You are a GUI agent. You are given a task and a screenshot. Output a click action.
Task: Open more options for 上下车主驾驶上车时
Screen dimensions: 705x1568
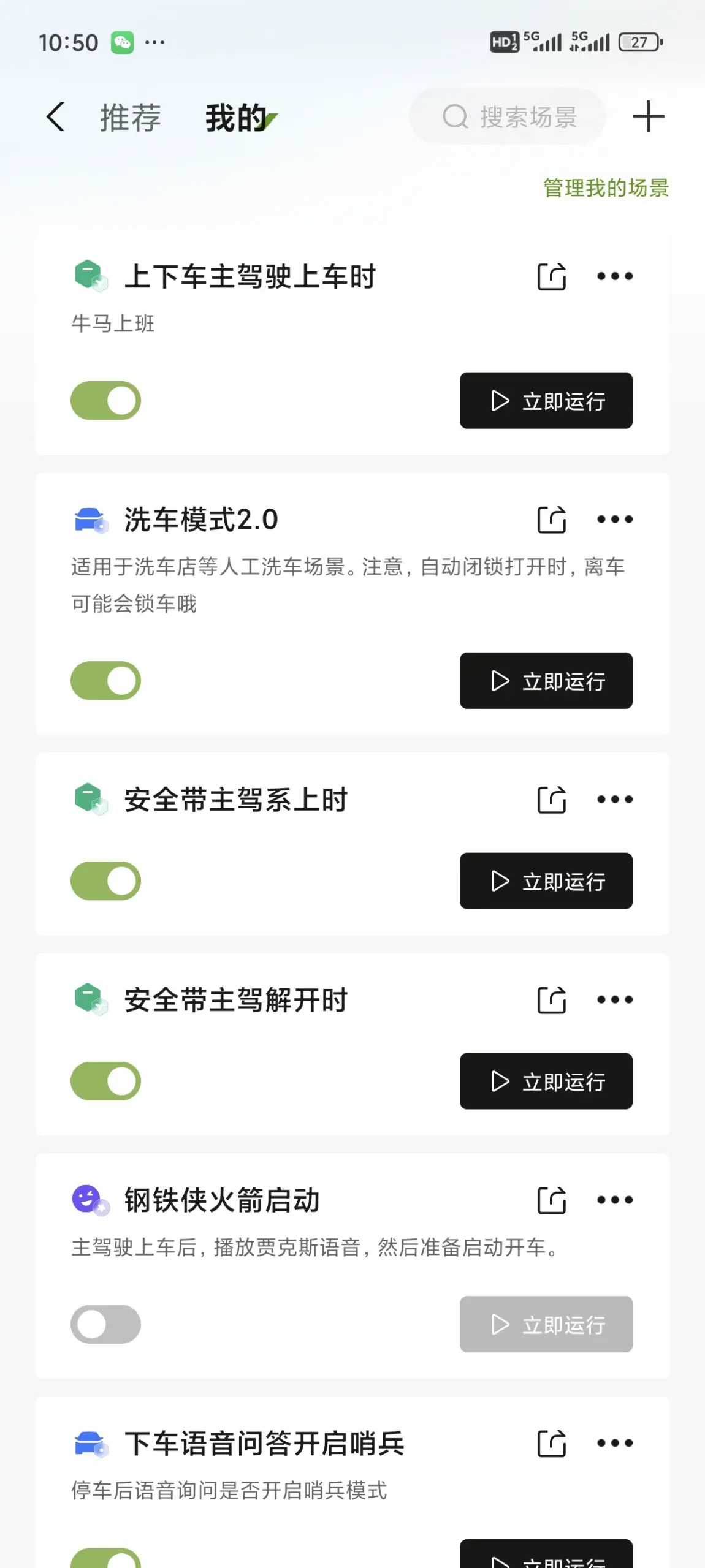(615, 276)
